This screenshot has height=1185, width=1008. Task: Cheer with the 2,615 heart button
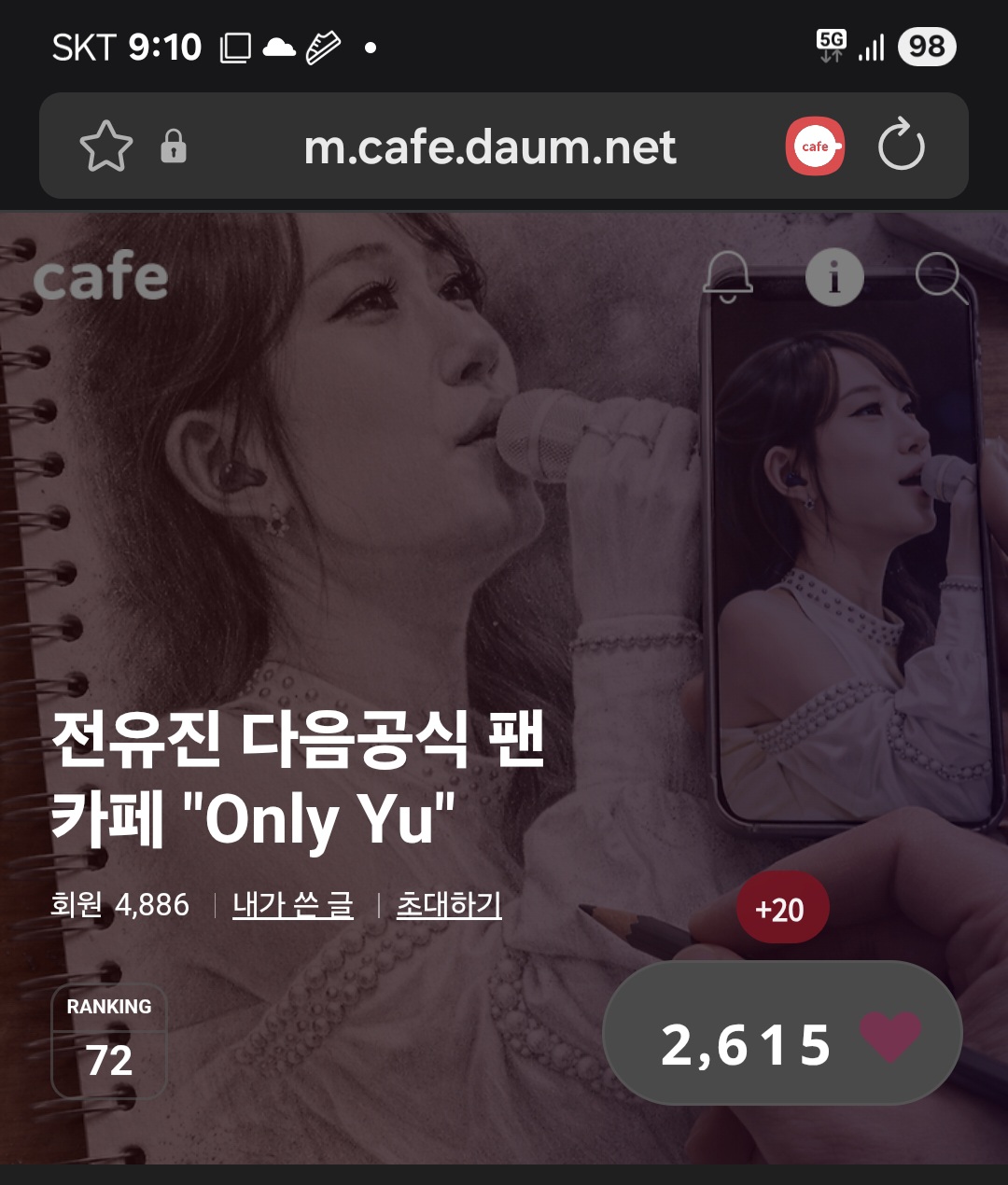[782, 1043]
